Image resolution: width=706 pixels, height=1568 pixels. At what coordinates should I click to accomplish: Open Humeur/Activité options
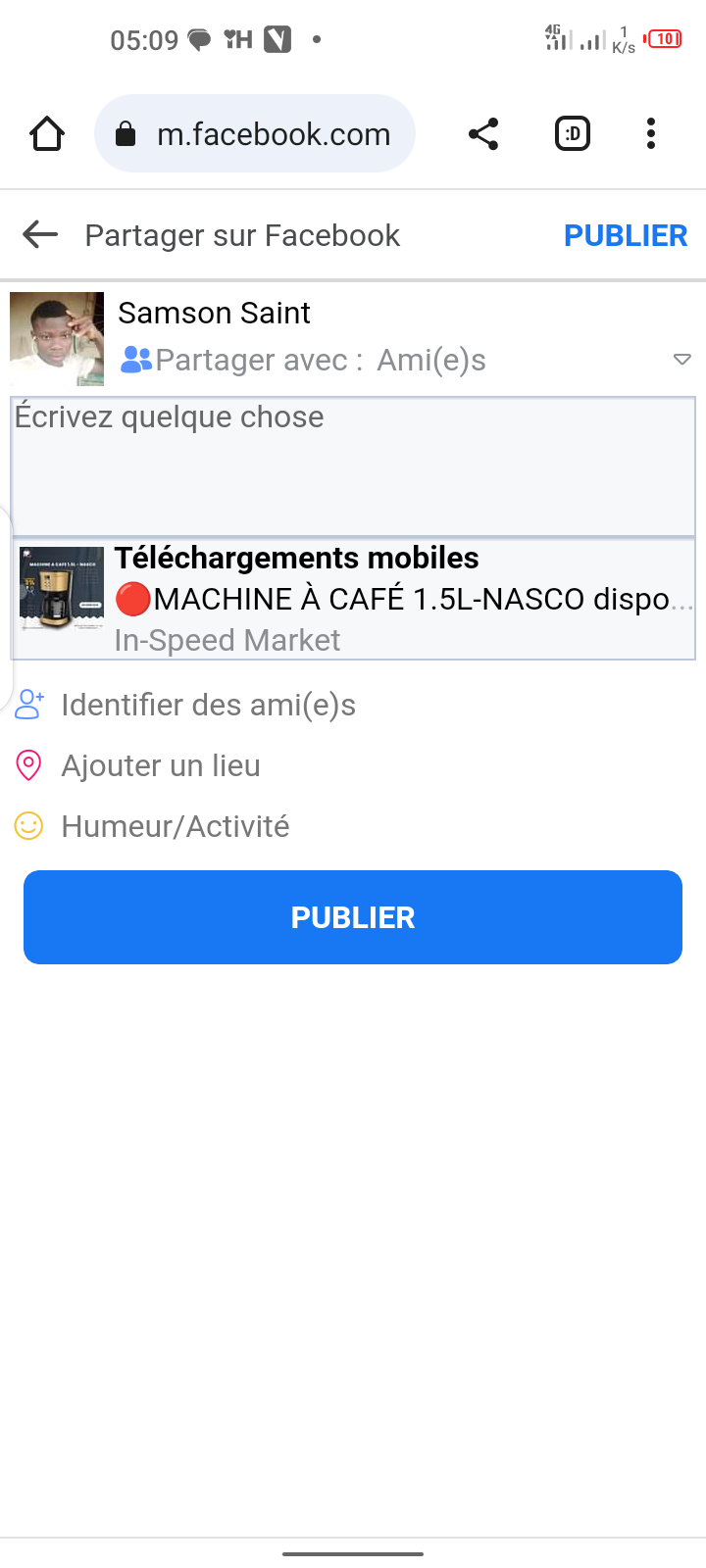click(175, 826)
